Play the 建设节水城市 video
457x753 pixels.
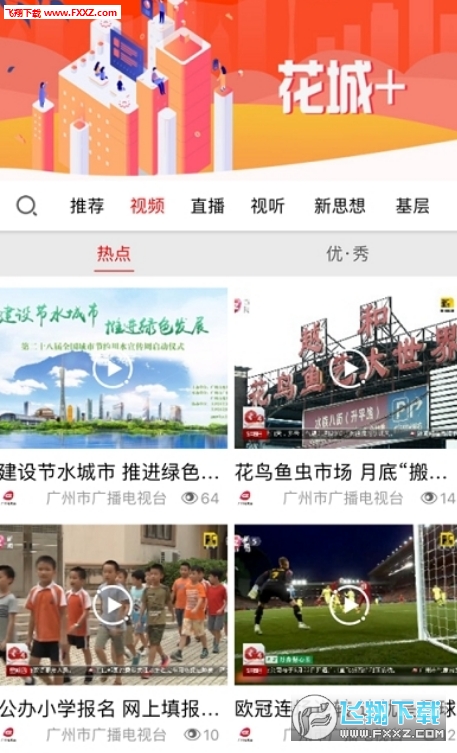pyautogui.click(x=112, y=369)
